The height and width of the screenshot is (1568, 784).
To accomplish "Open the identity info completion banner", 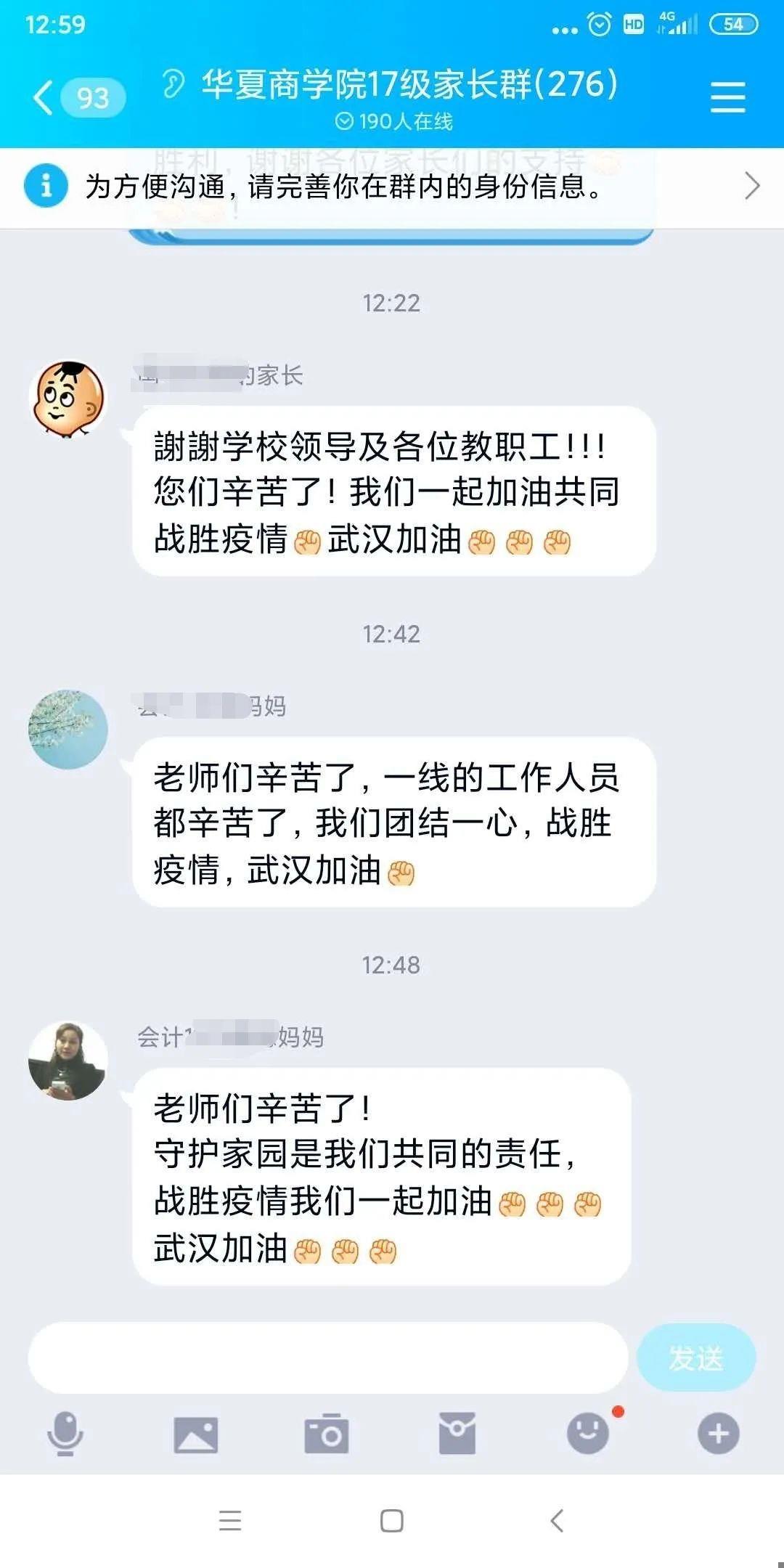I will tap(392, 187).
